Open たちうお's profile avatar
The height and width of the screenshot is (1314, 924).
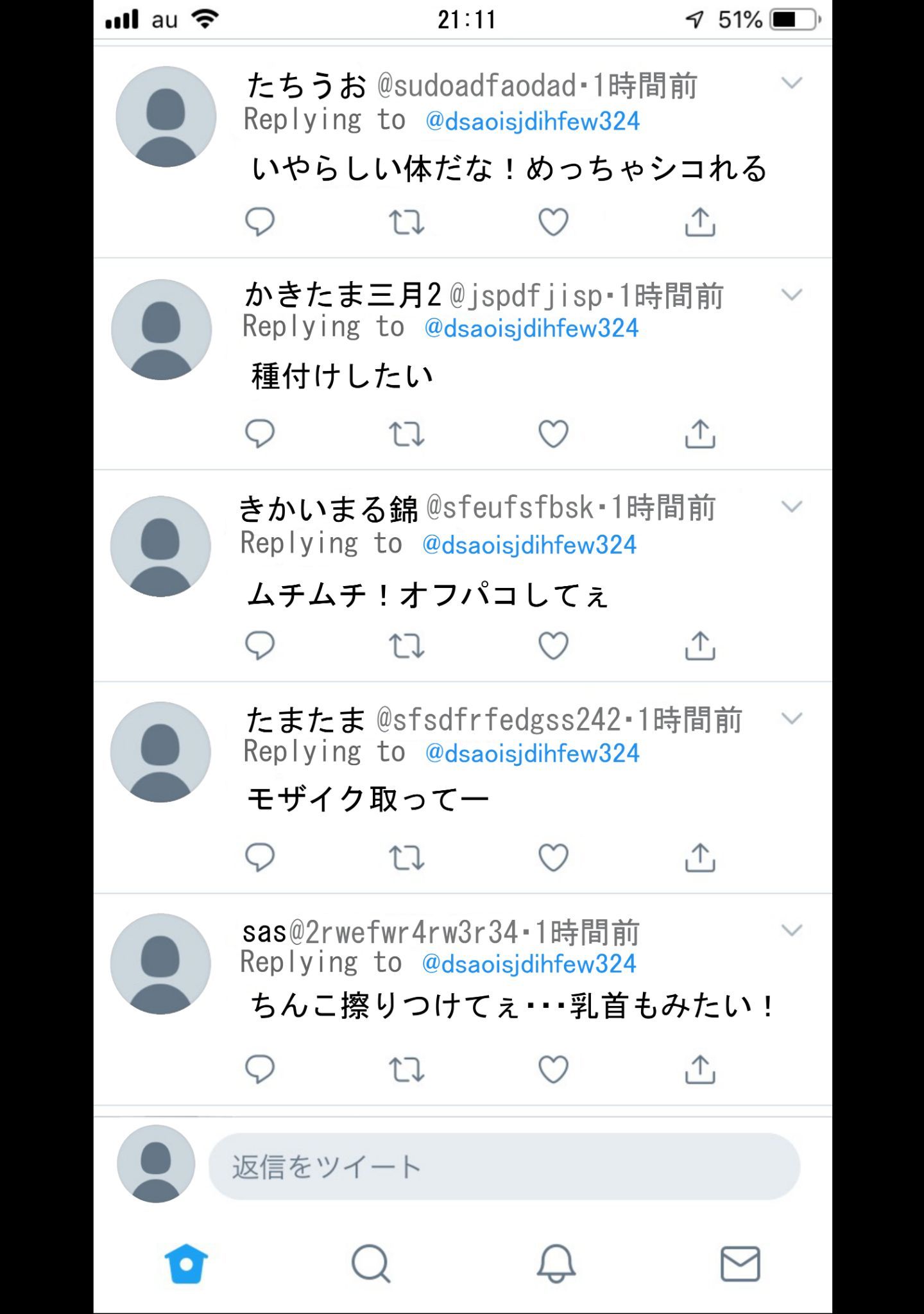coord(166,117)
